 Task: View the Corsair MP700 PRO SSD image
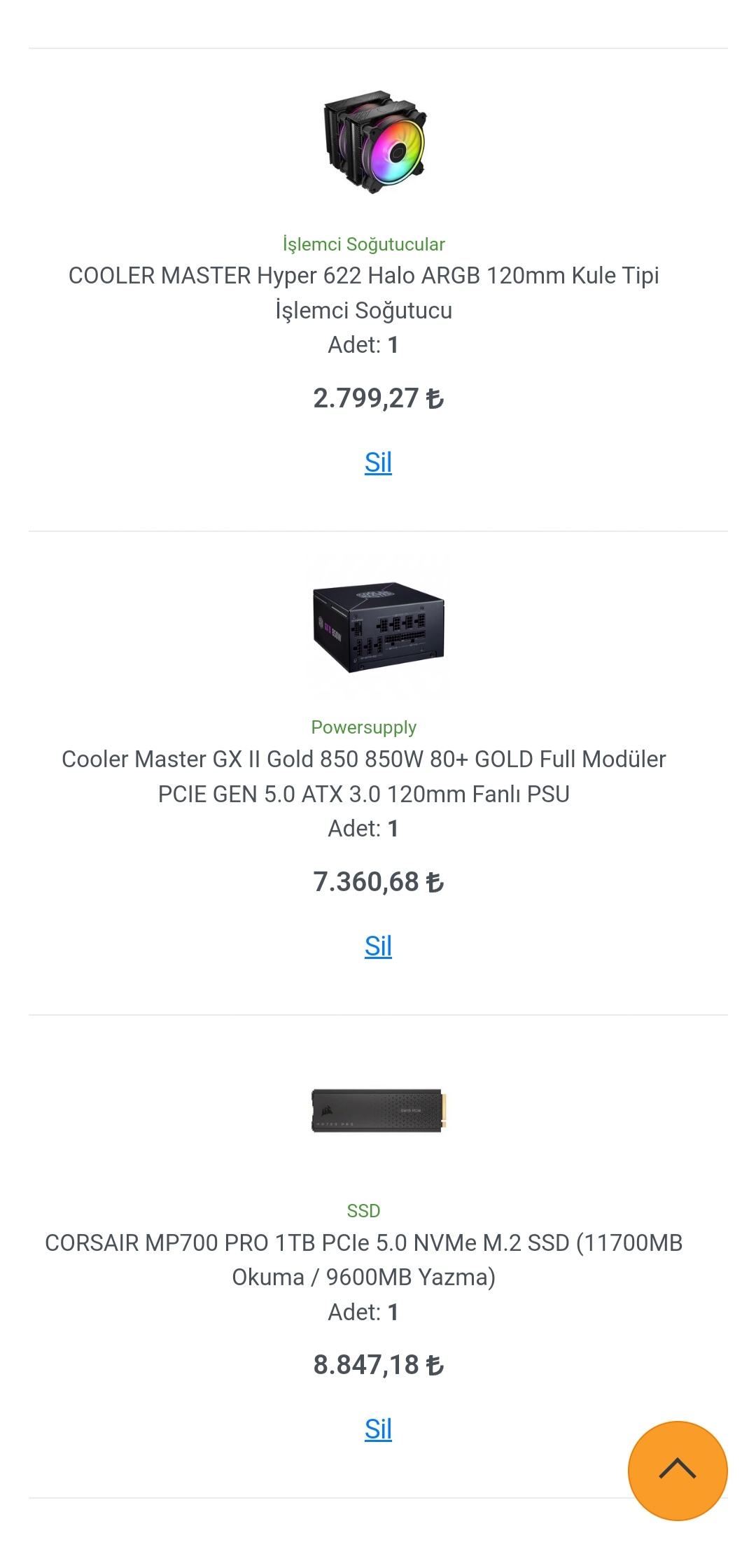(378, 1110)
